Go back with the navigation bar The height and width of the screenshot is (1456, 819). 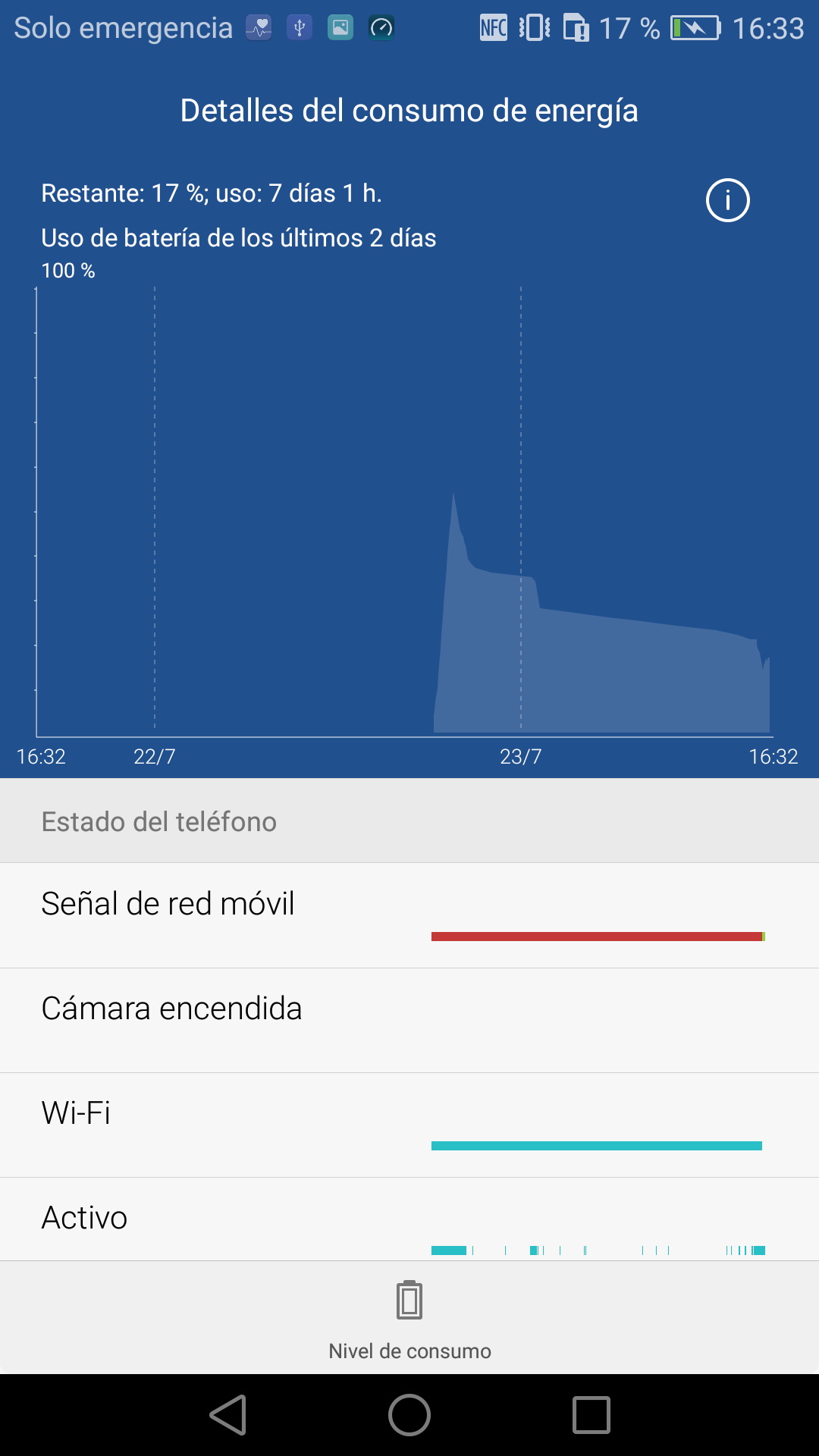(228, 1415)
